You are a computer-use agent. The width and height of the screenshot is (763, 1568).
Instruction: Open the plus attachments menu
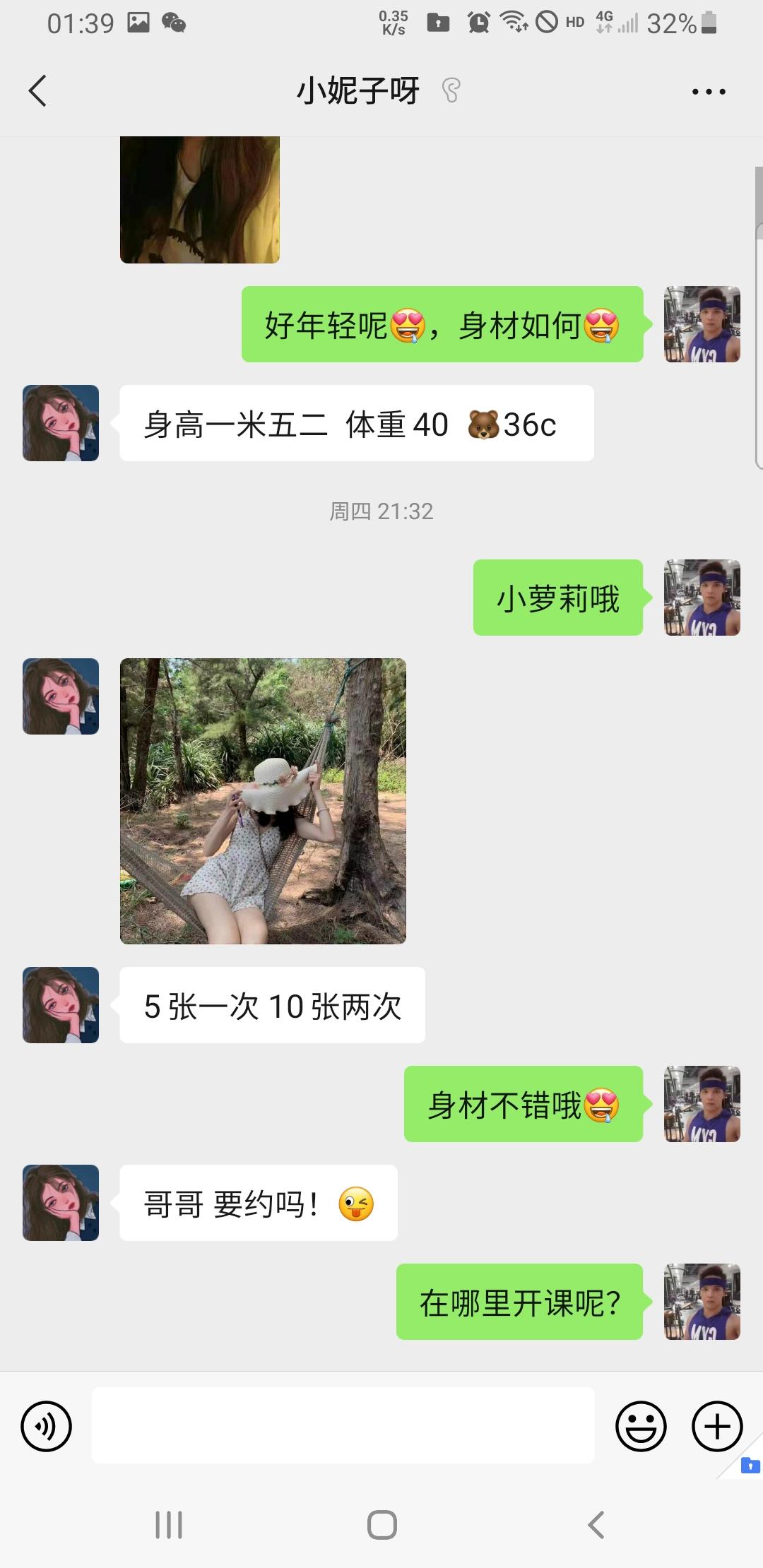[x=716, y=1426]
